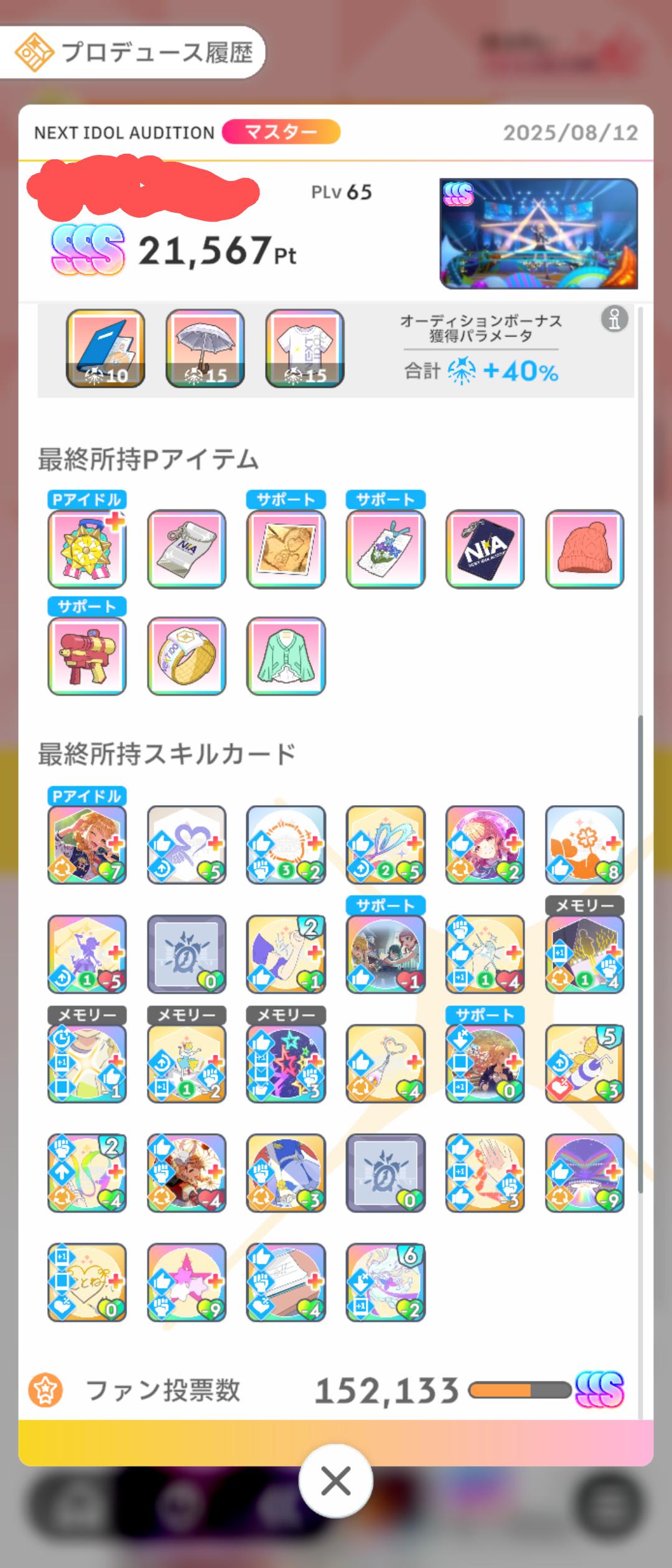Open the colorful stars memory skill card
Viewport: 672px width, 1568px height.
[x=286, y=1064]
